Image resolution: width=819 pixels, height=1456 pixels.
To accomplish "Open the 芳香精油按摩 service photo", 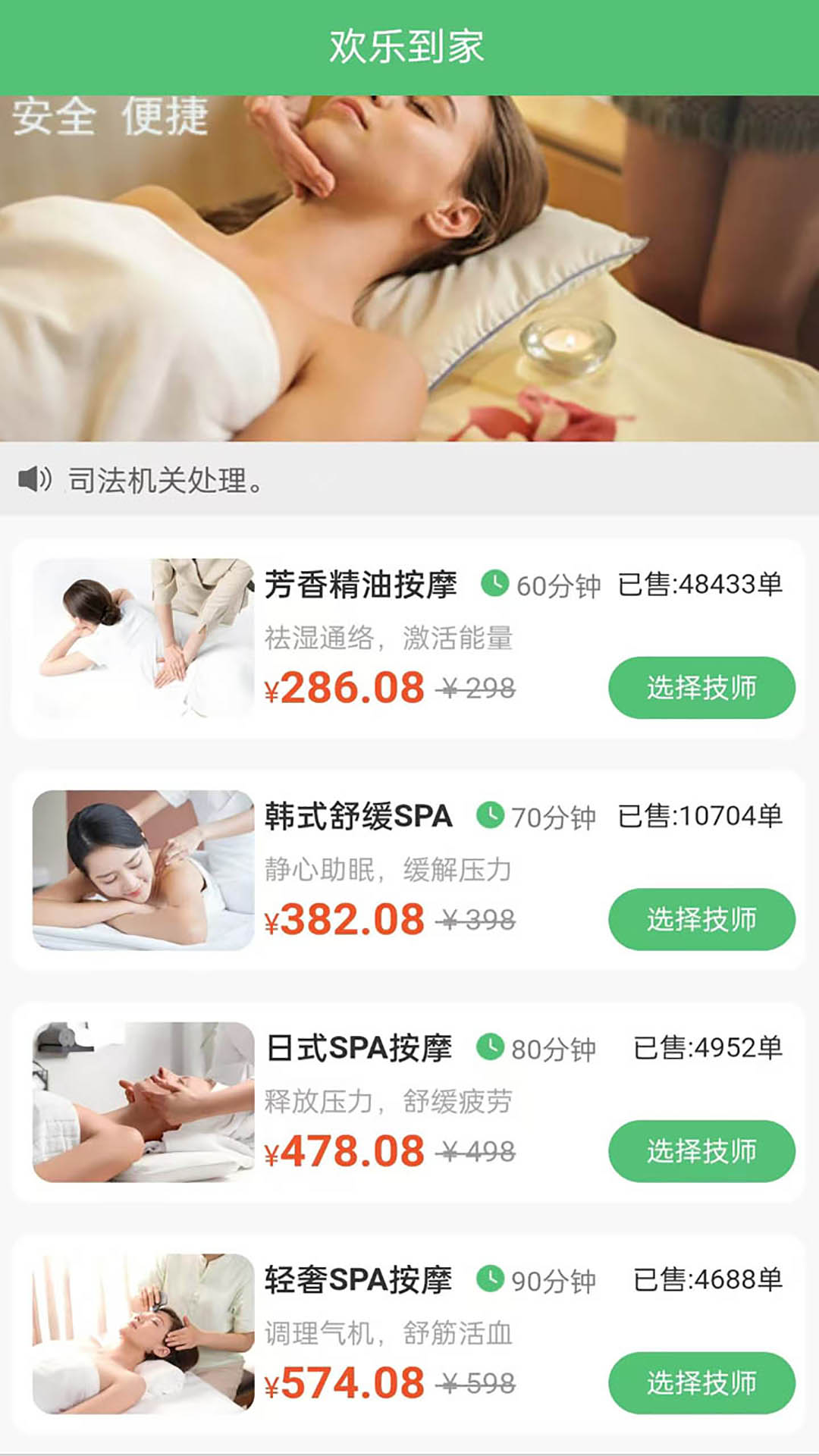I will click(143, 639).
